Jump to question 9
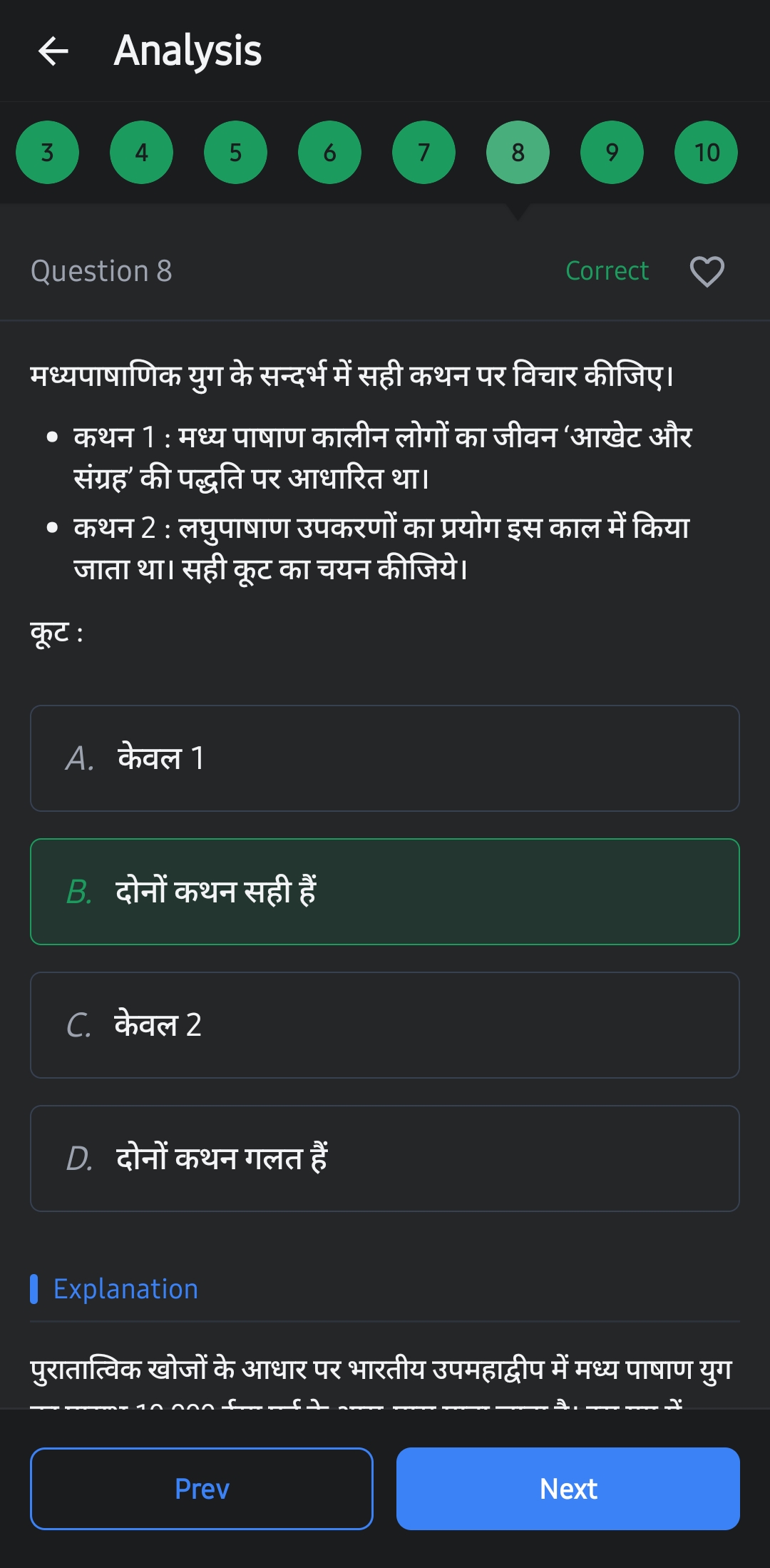This screenshot has width=770, height=1568. click(612, 153)
